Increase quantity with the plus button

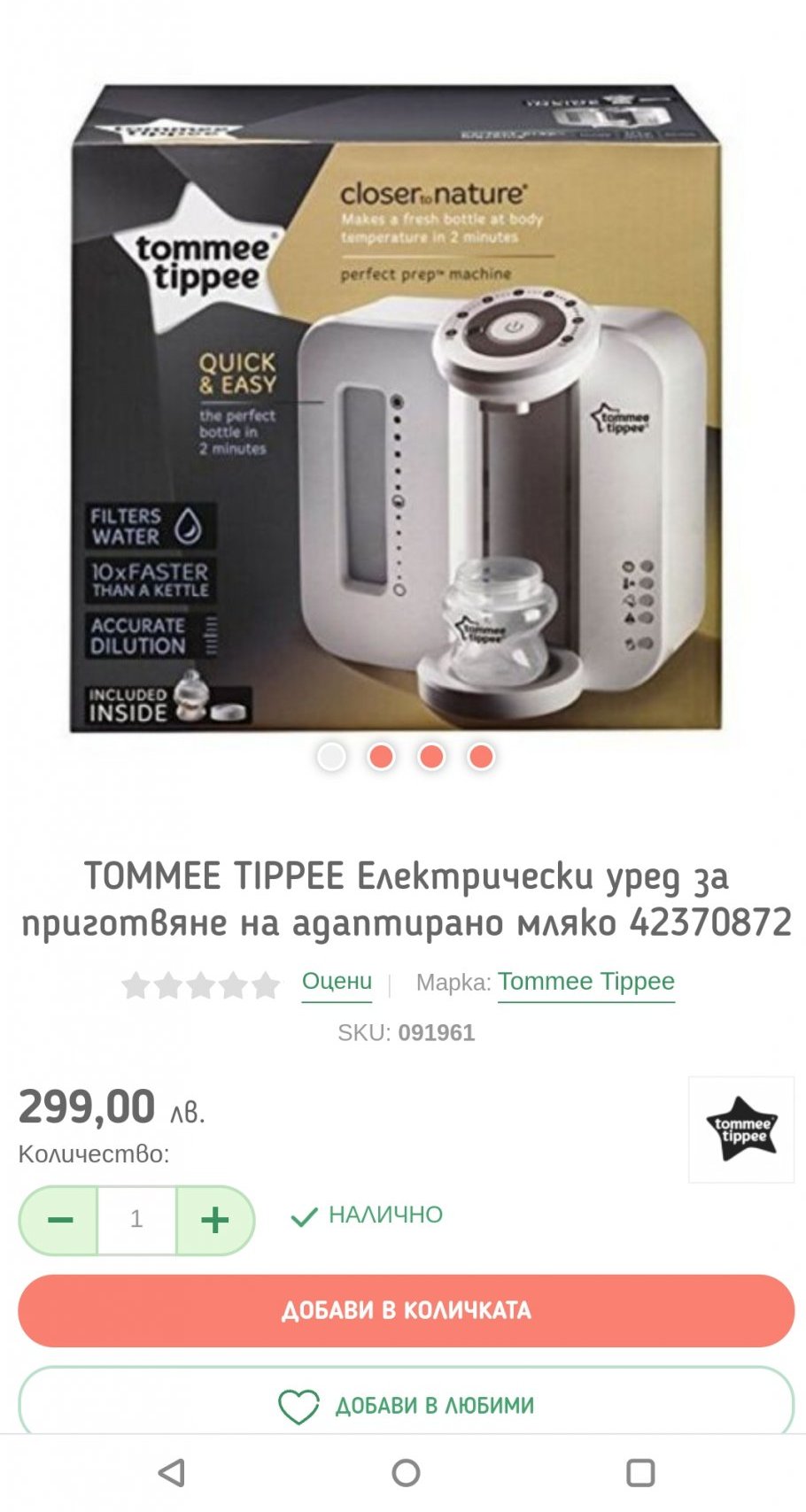tap(215, 1220)
